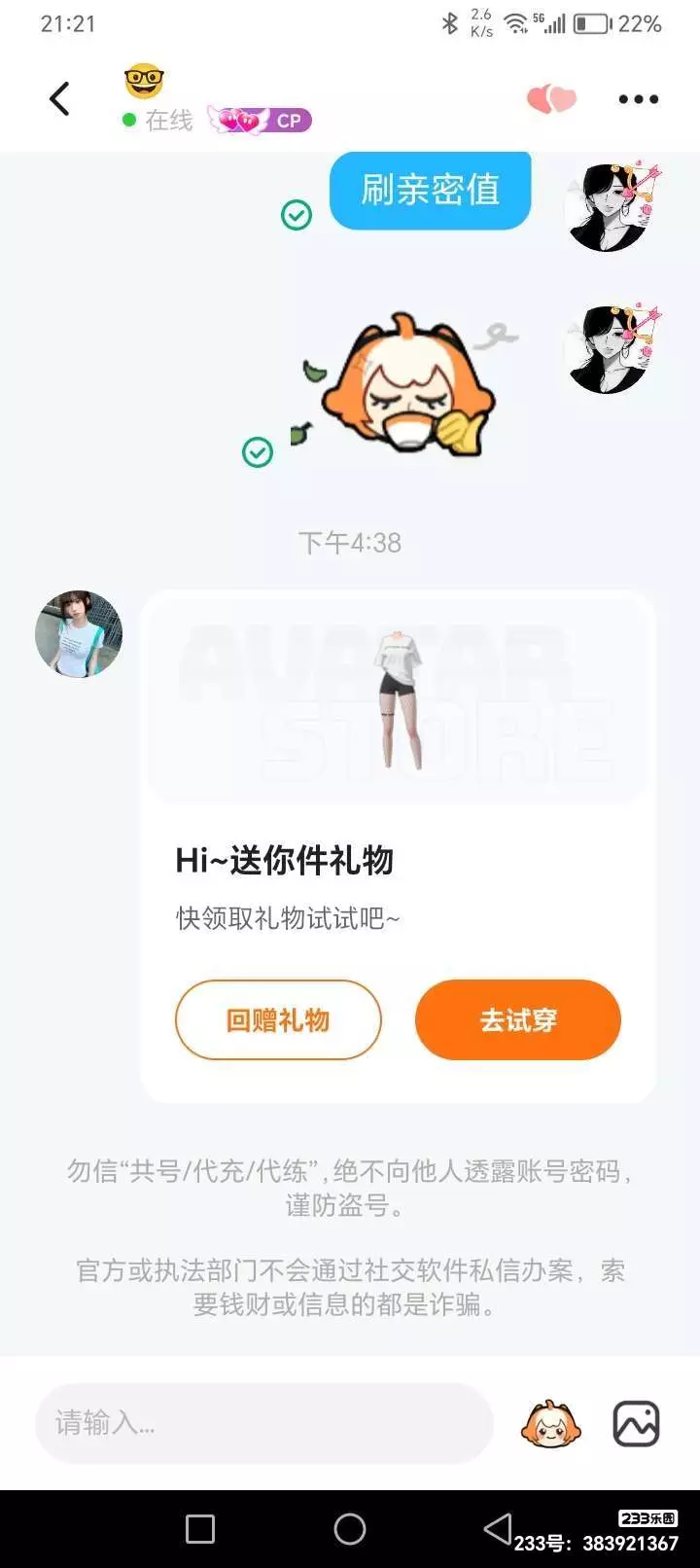Open the sticker emoji picker
The image size is (700, 1568).
(550, 1424)
